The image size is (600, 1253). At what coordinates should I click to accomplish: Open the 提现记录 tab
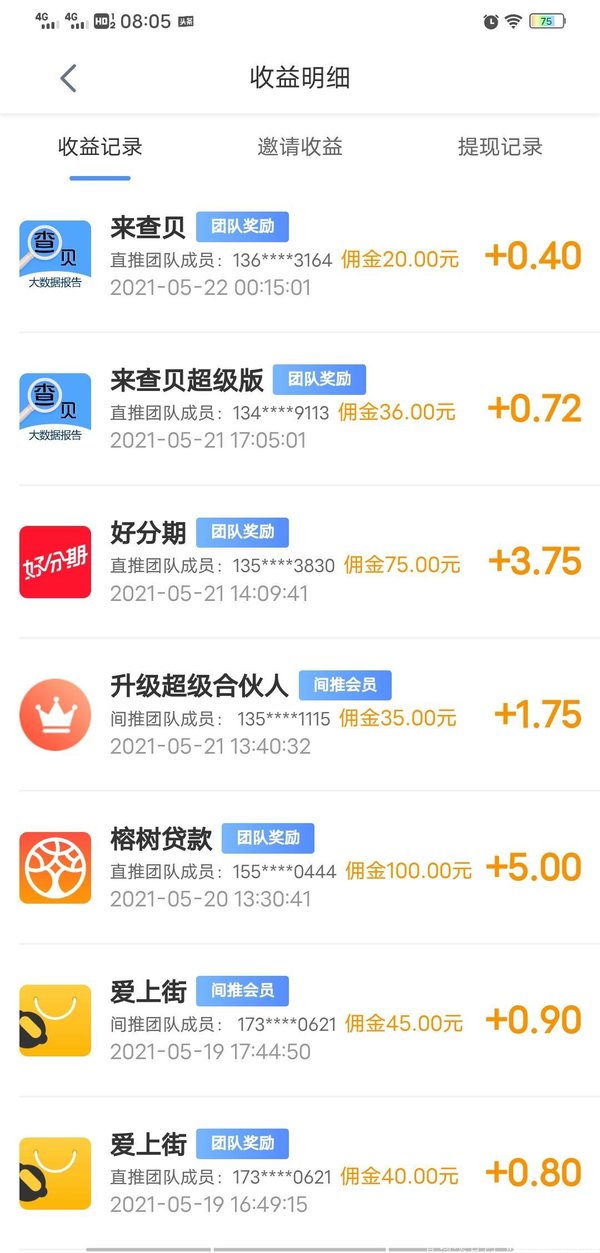500,147
